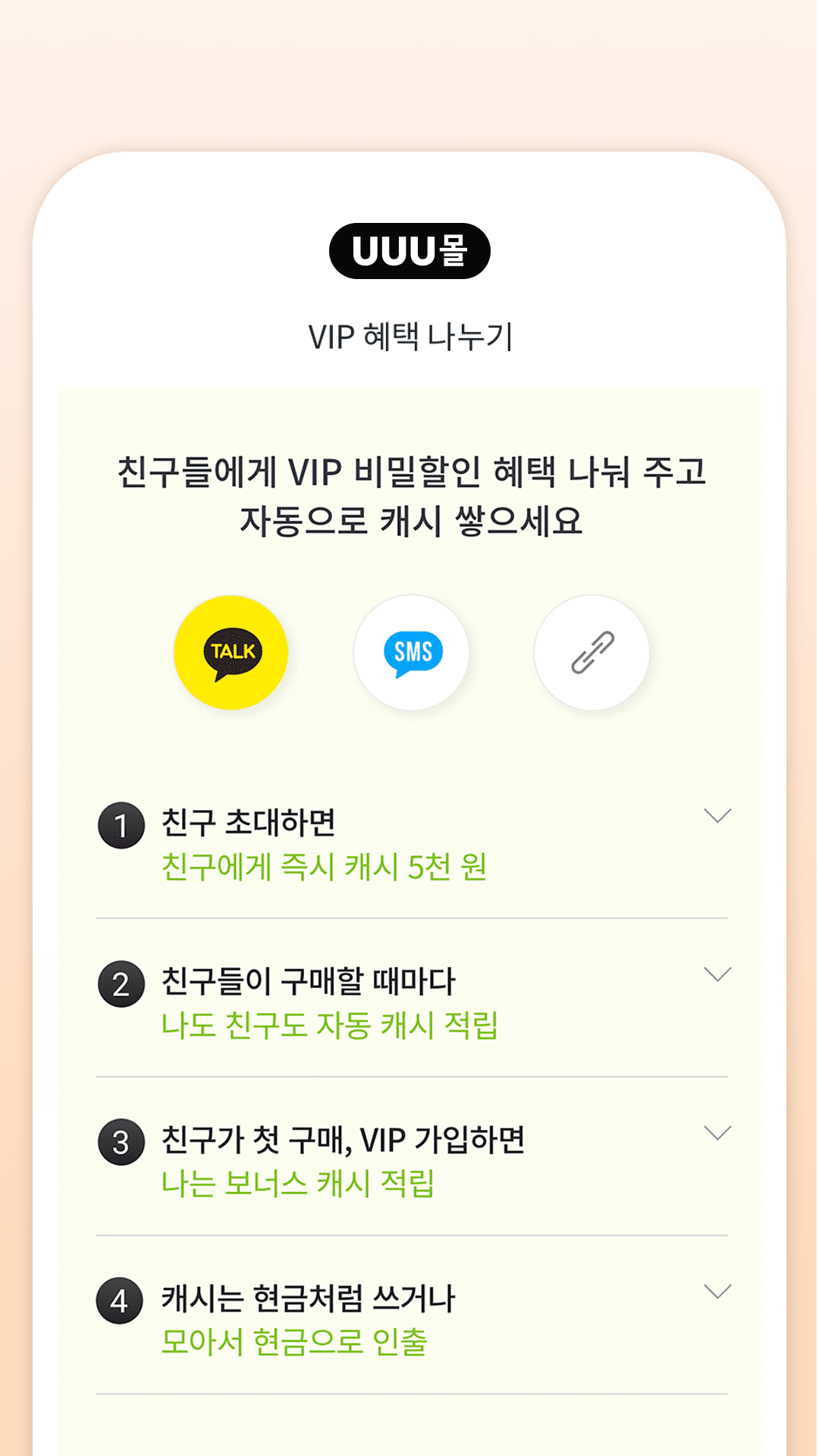The height and width of the screenshot is (1456, 819).
Task: Expand step 2 친구들이 구매할 때마다
Action: tap(717, 974)
